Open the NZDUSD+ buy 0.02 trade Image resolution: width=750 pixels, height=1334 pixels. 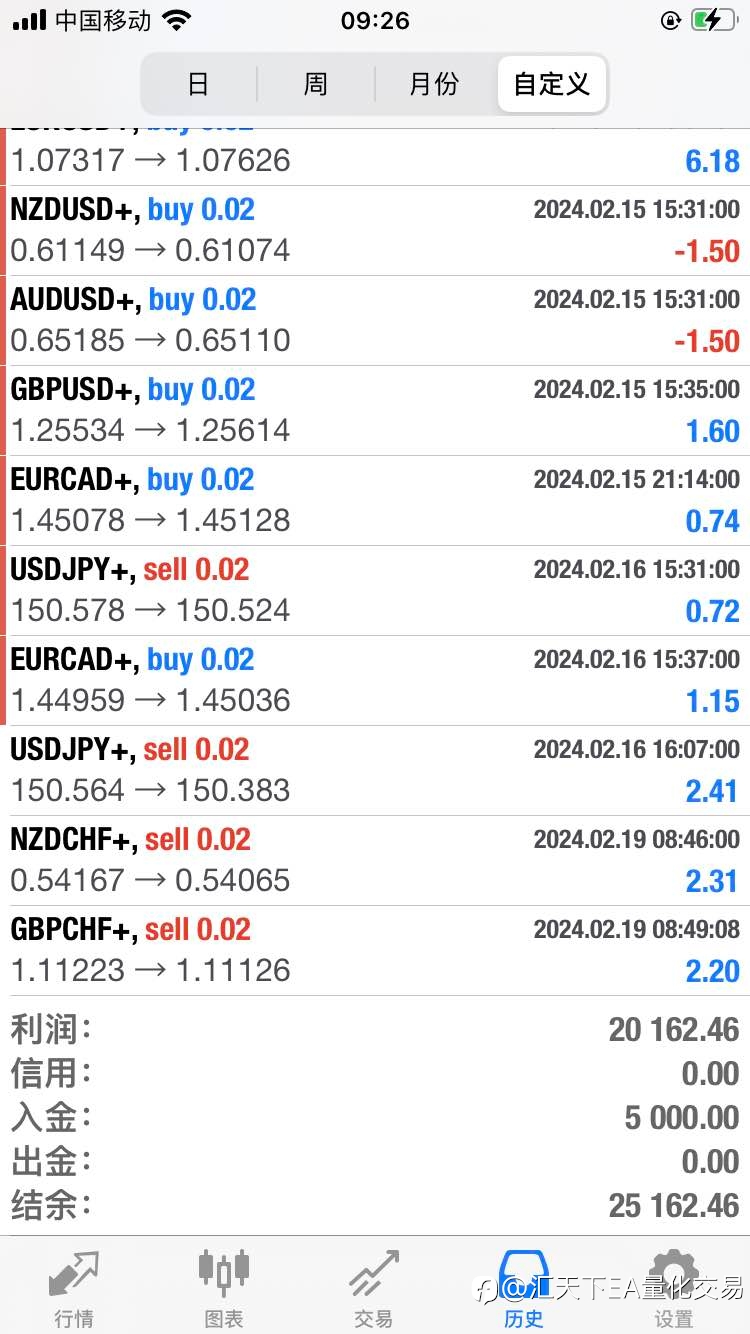[375, 231]
